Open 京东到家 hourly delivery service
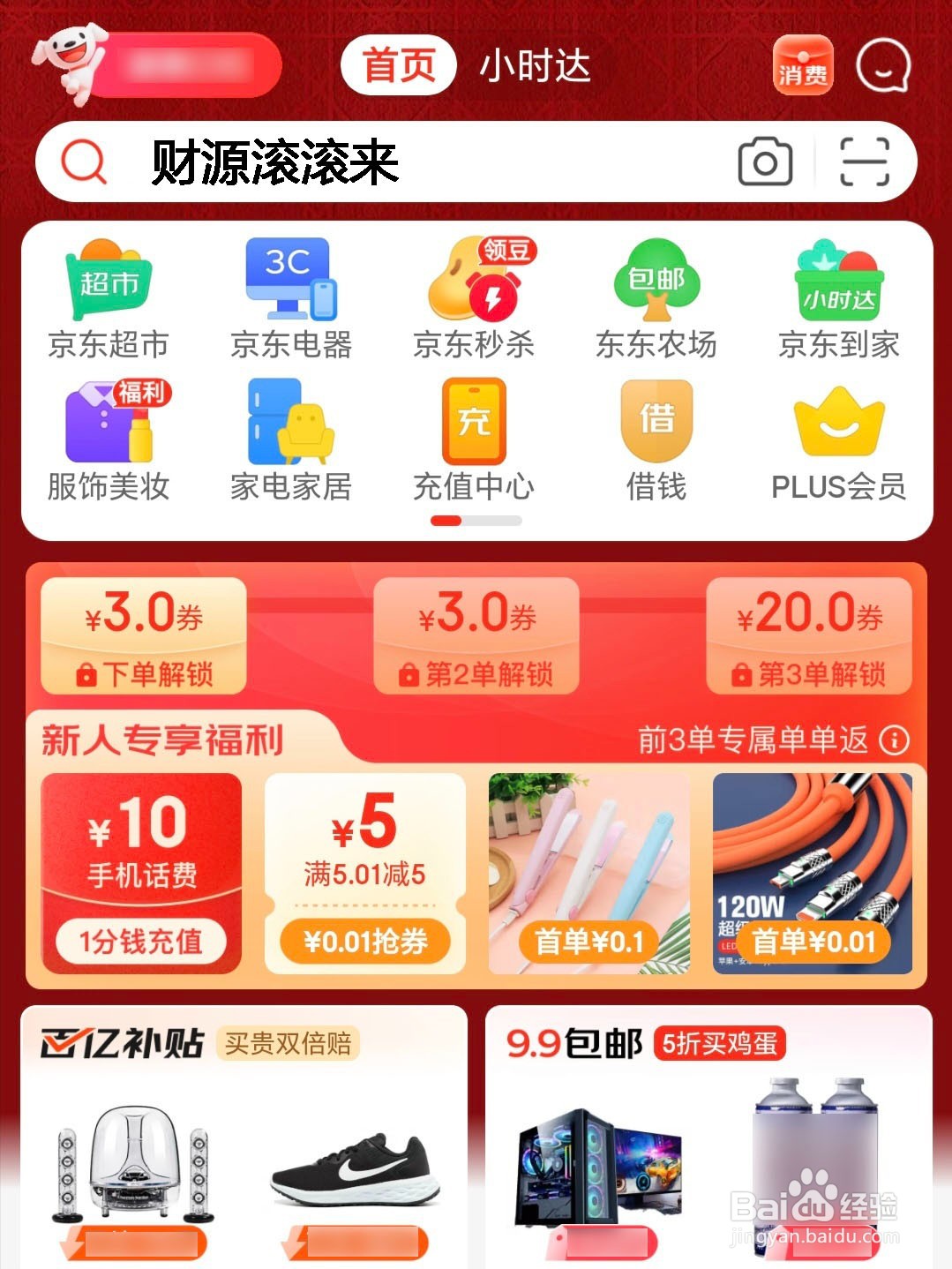Screen dimensions: 952x1269 pos(838,291)
